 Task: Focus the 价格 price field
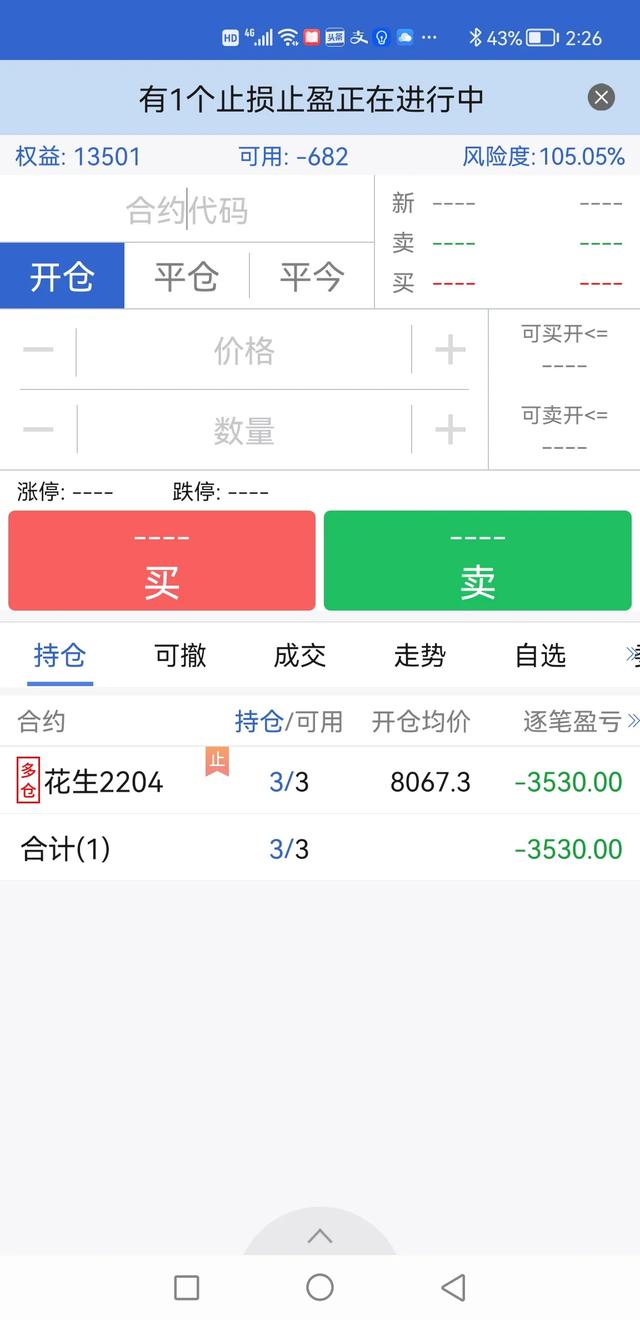point(244,350)
